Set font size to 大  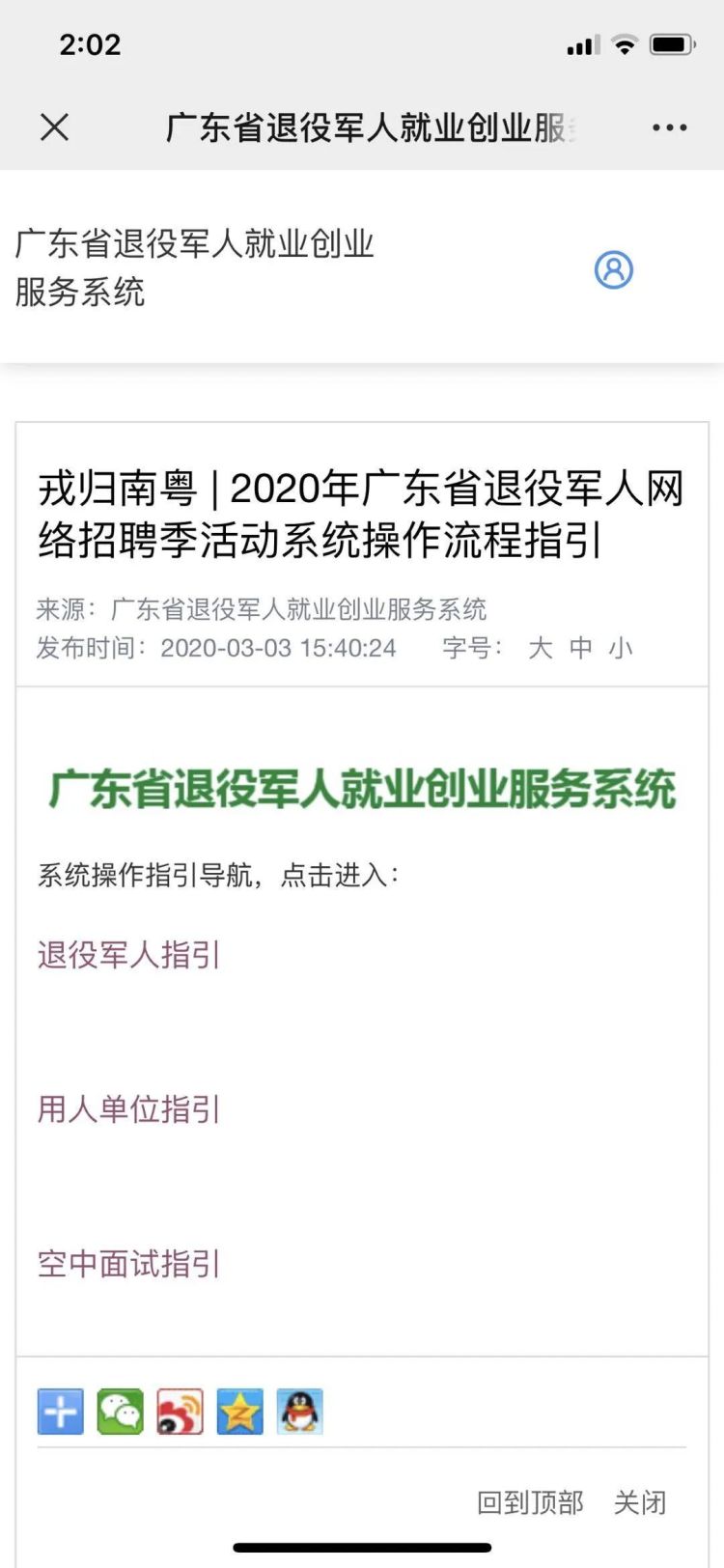tap(540, 648)
